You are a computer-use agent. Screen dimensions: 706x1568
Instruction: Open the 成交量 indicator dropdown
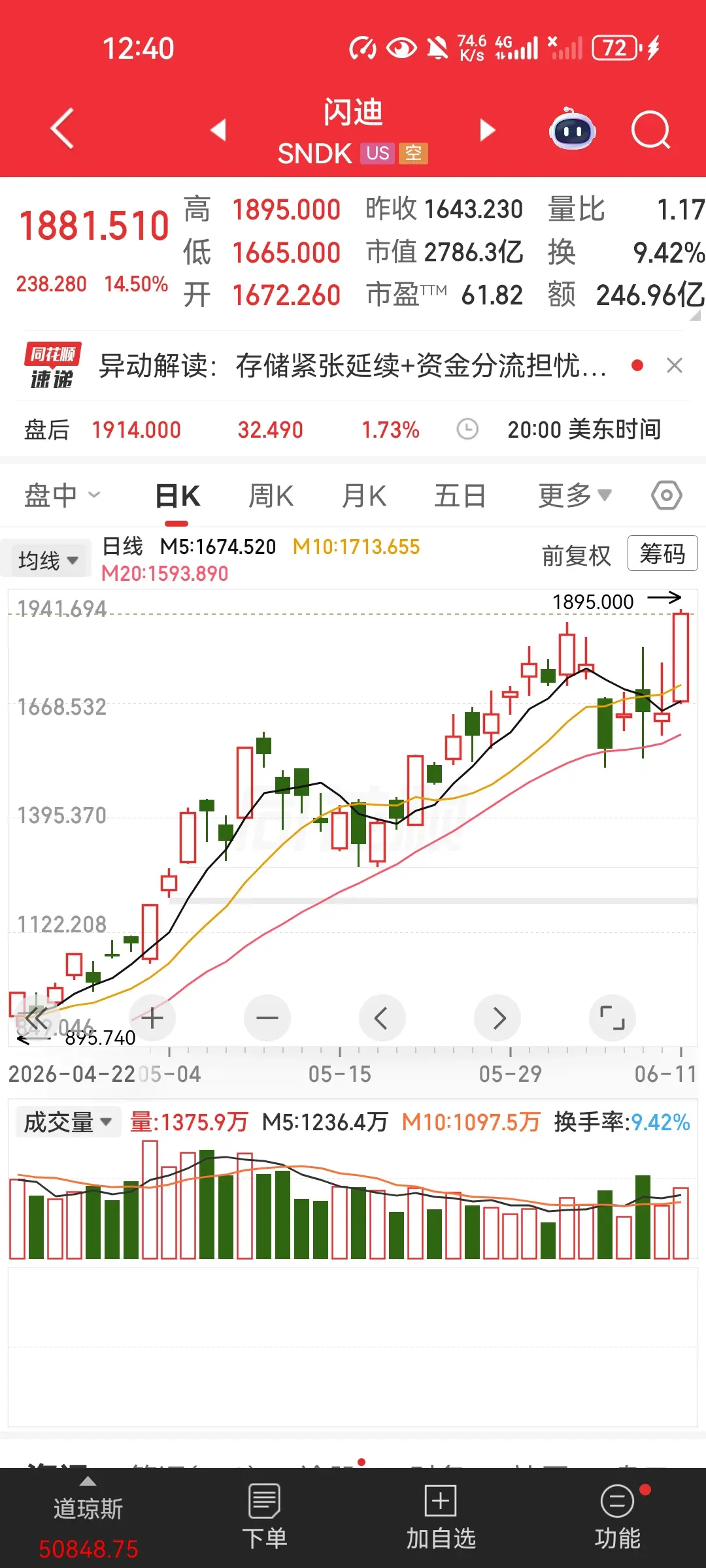(67, 1122)
